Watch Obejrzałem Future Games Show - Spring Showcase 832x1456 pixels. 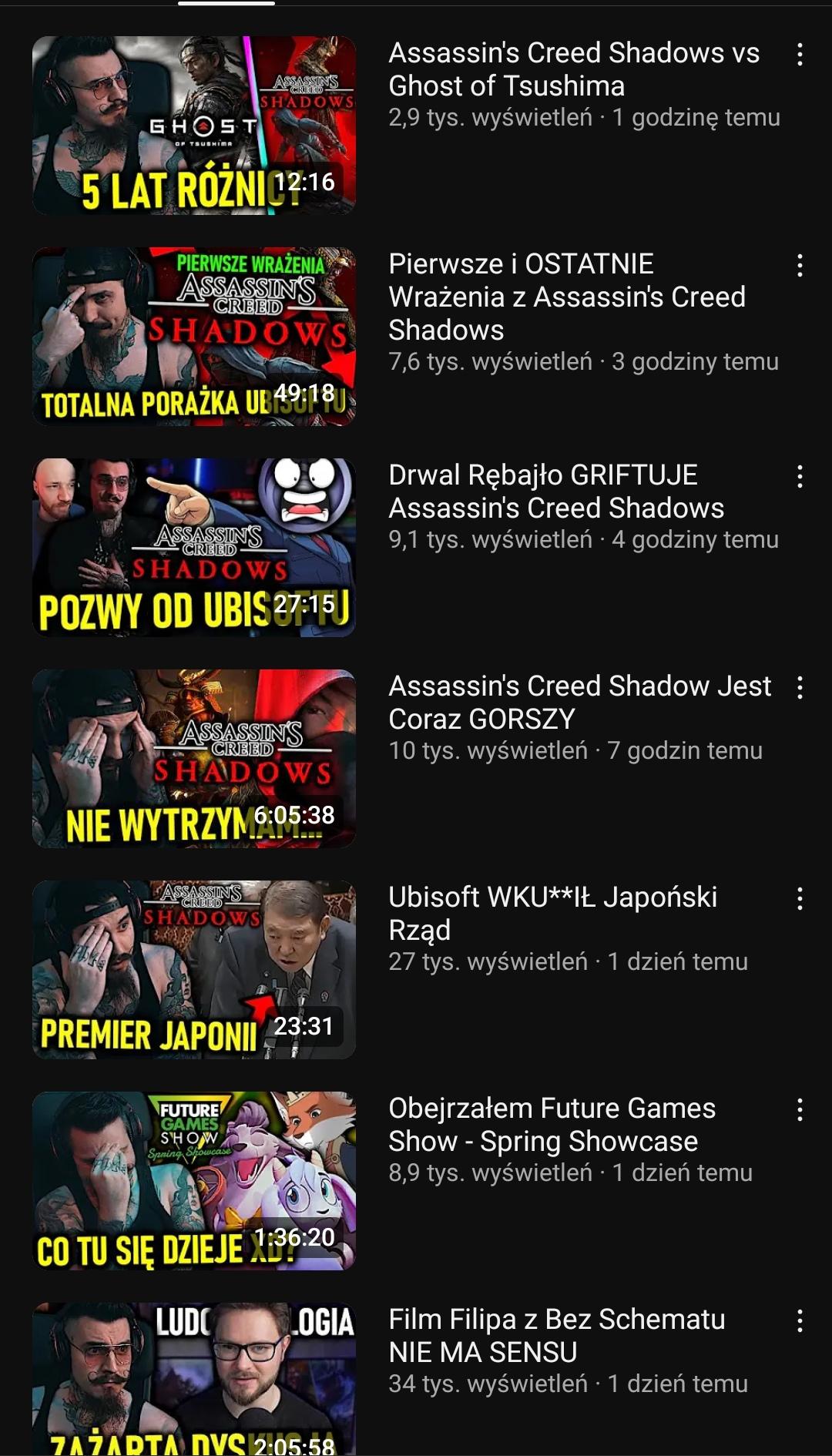(x=194, y=1181)
